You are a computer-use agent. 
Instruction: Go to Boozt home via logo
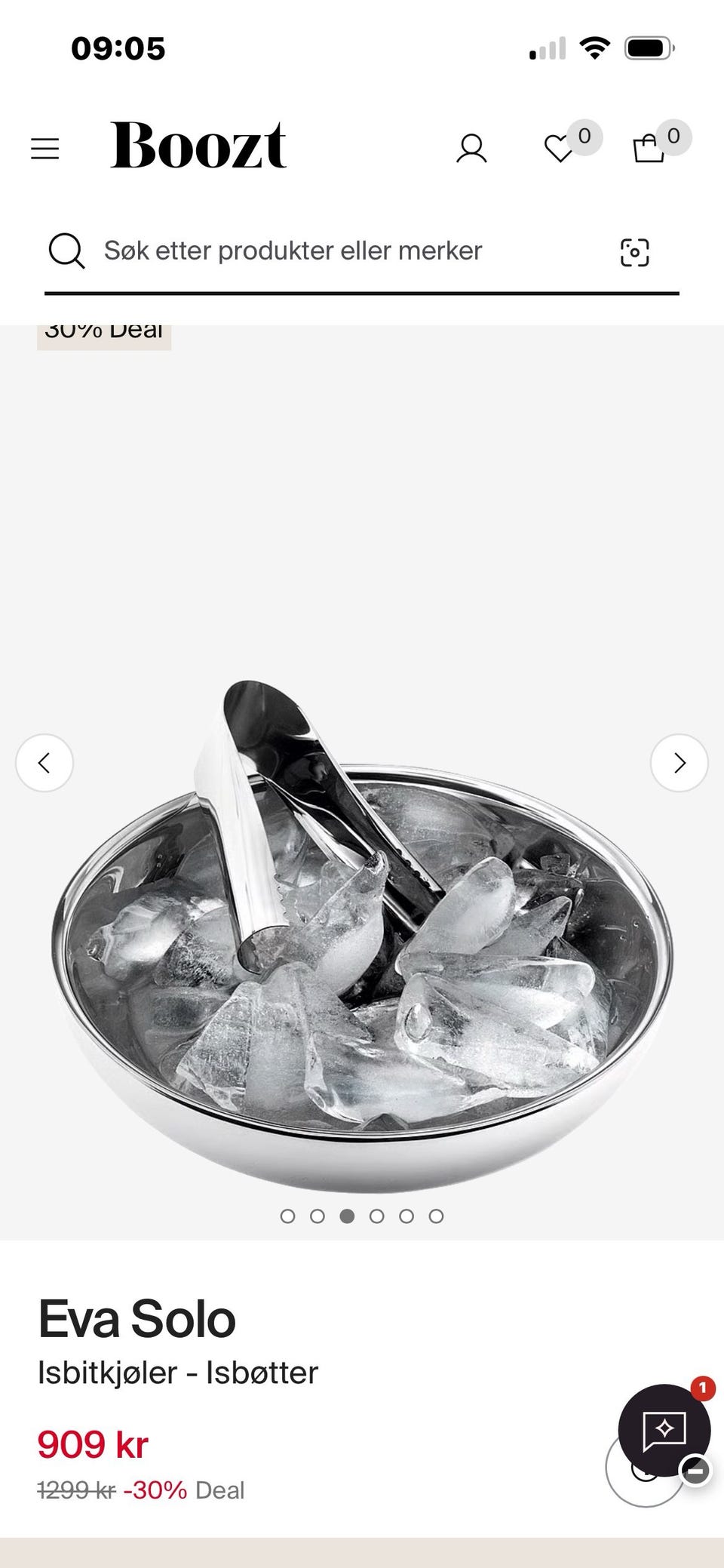(x=198, y=145)
